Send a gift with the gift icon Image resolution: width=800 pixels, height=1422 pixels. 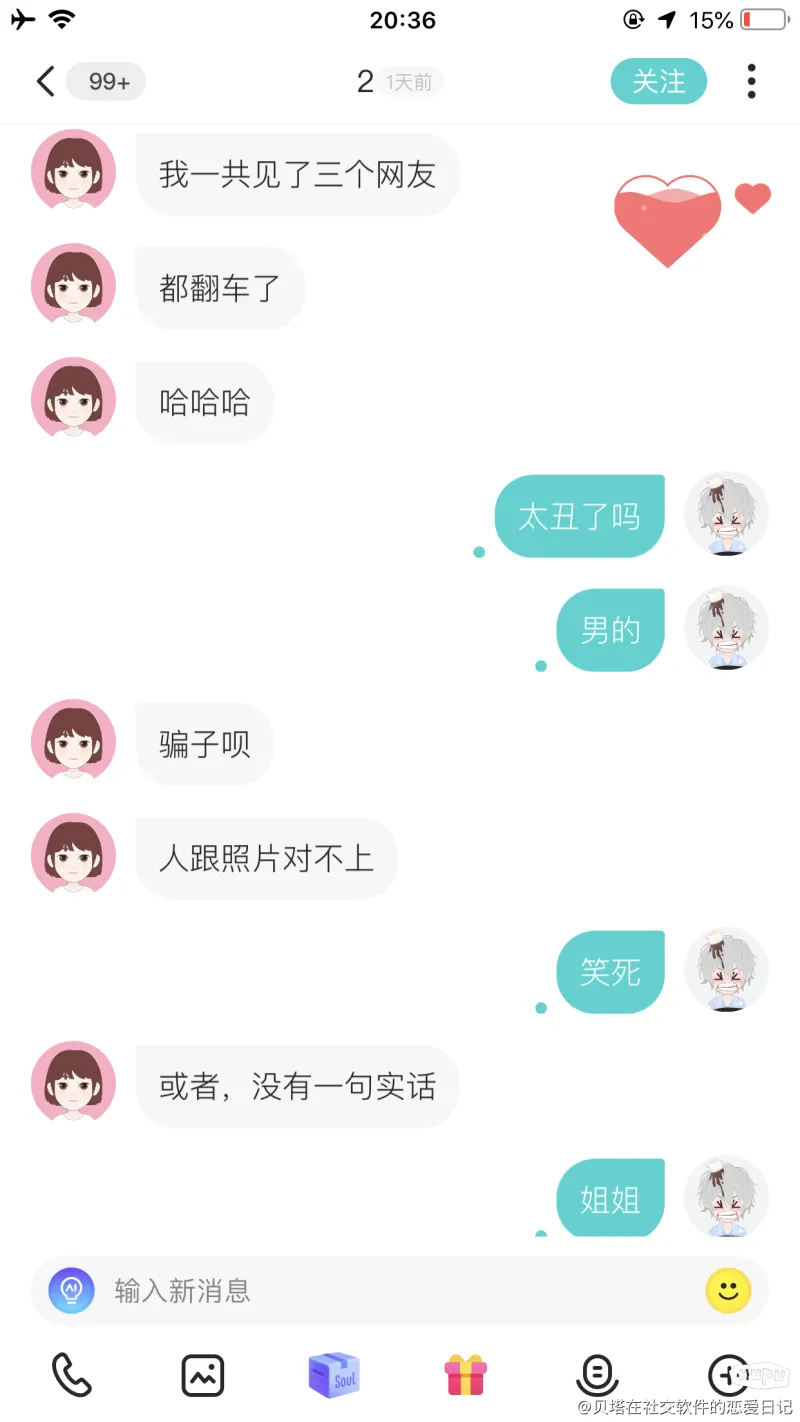coord(466,1375)
